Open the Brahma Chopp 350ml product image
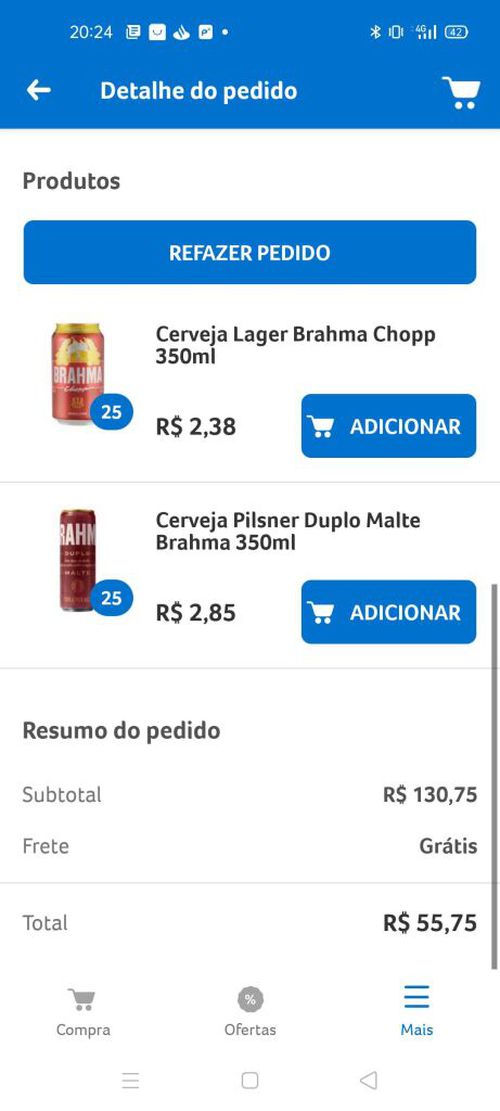The height and width of the screenshot is (1111, 500). [78, 374]
